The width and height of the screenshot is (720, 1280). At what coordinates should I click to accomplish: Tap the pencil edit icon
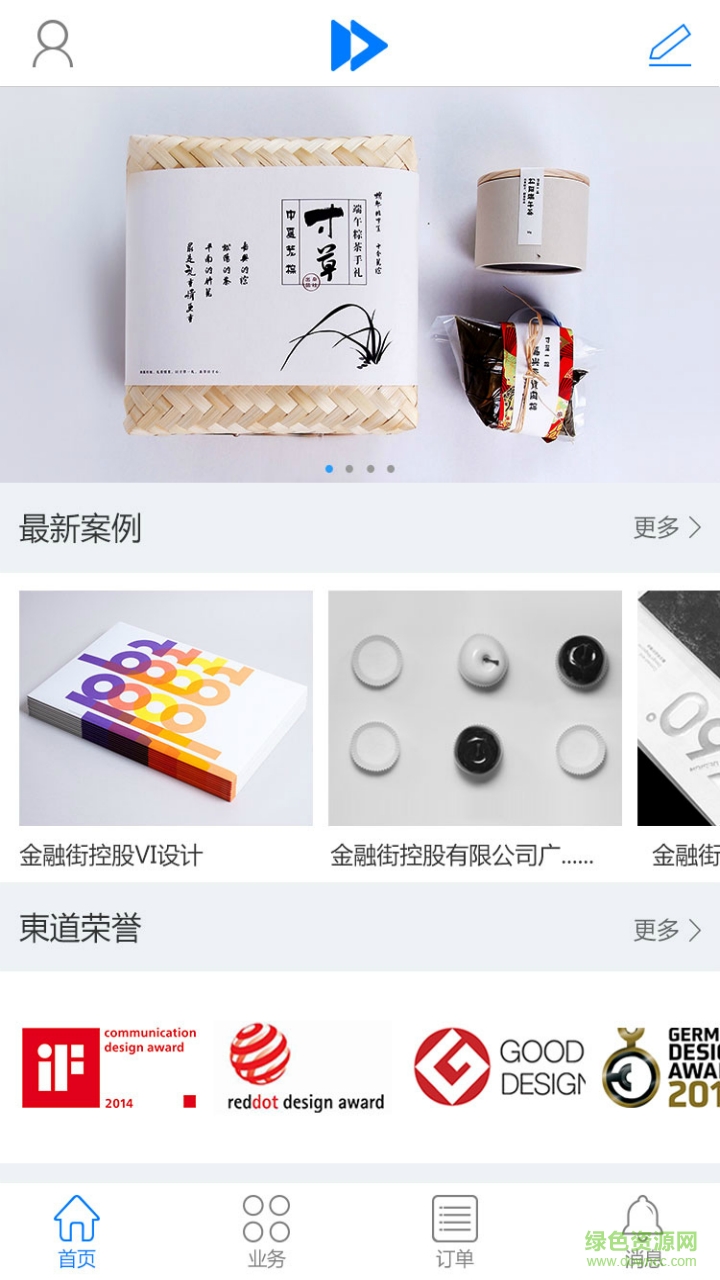pos(669,45)
